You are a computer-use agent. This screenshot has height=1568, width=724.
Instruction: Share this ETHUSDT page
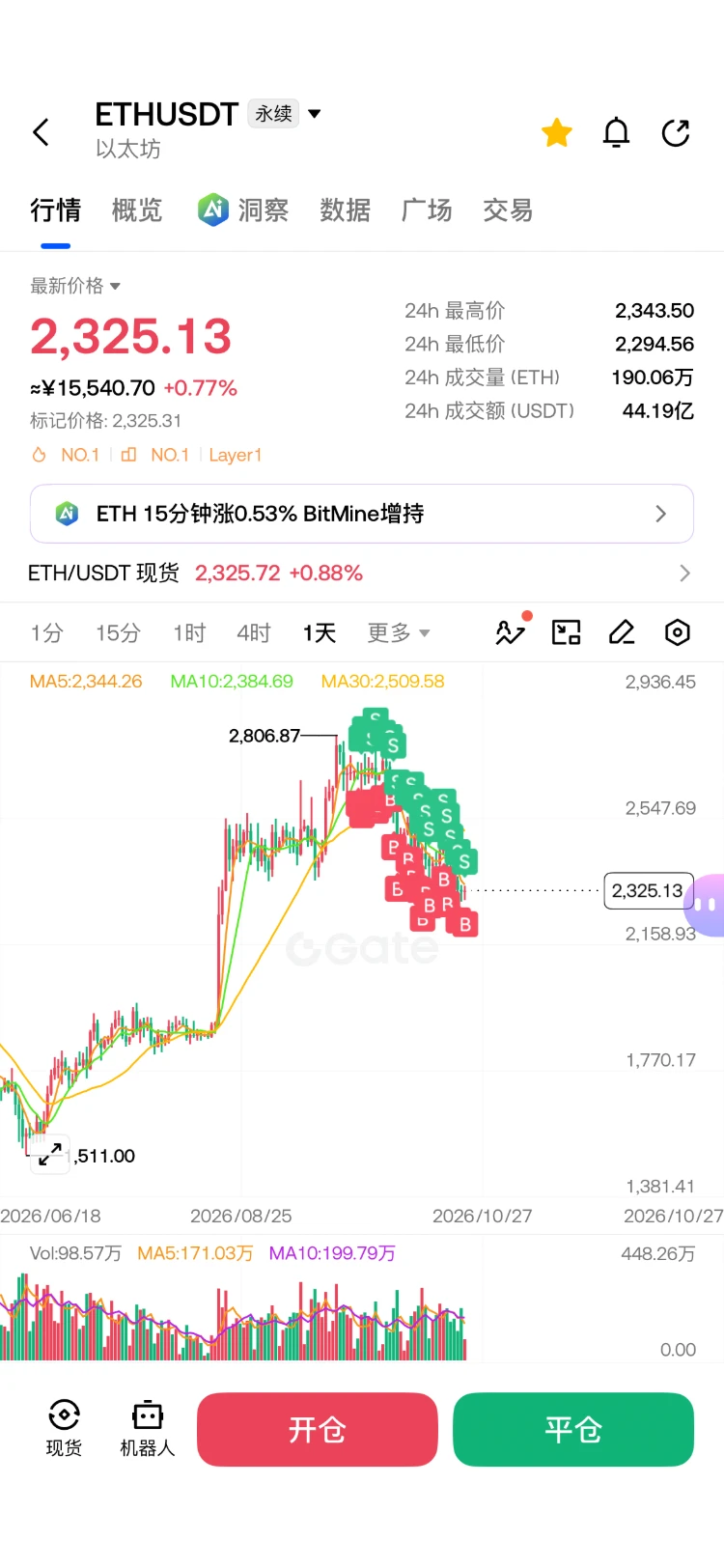[x=676, y=132]
